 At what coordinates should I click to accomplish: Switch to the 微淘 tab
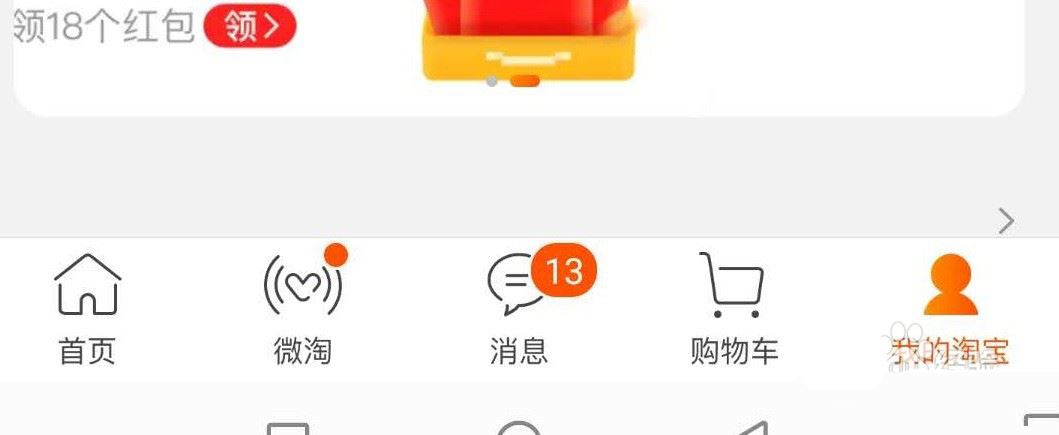pos(303,308)
